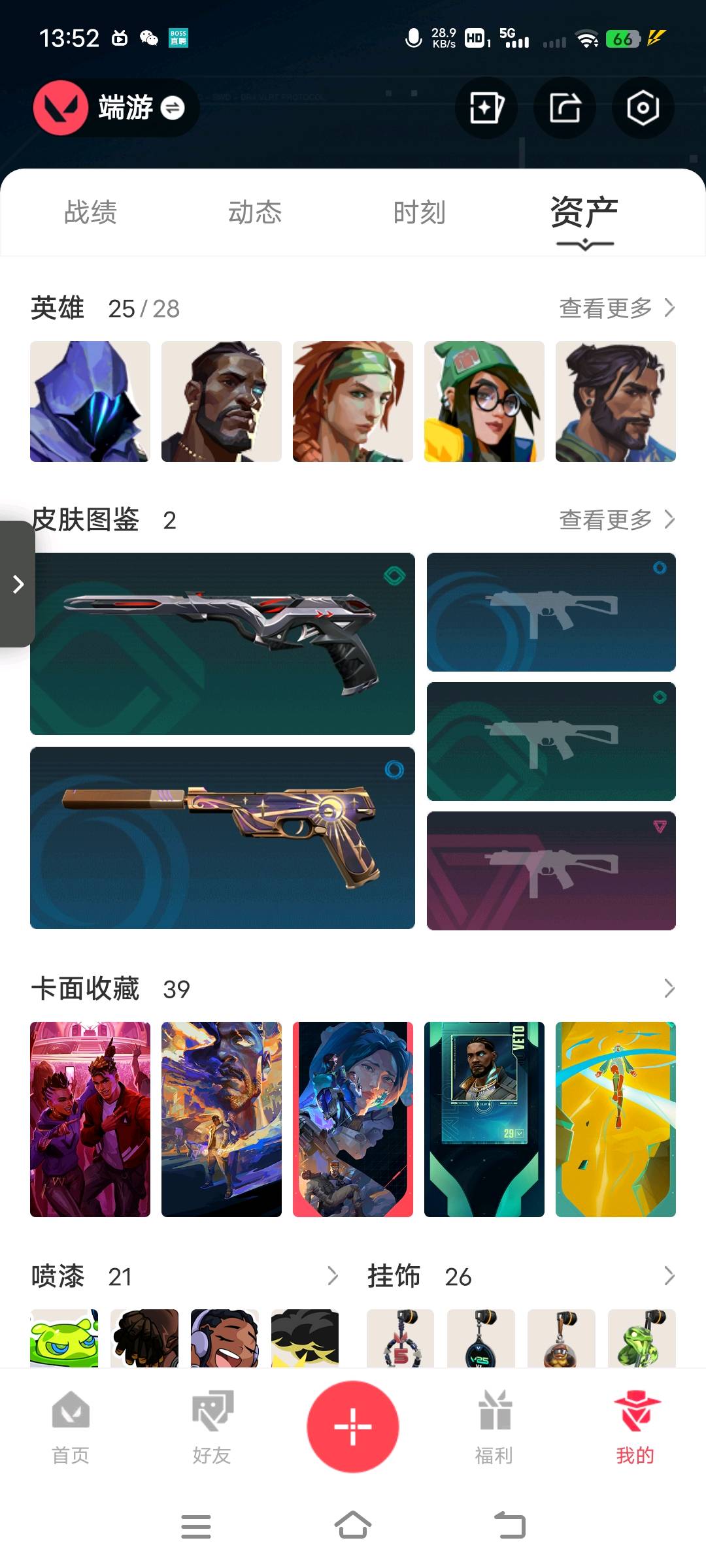Switch to the 动态 tab

point(255,212)
